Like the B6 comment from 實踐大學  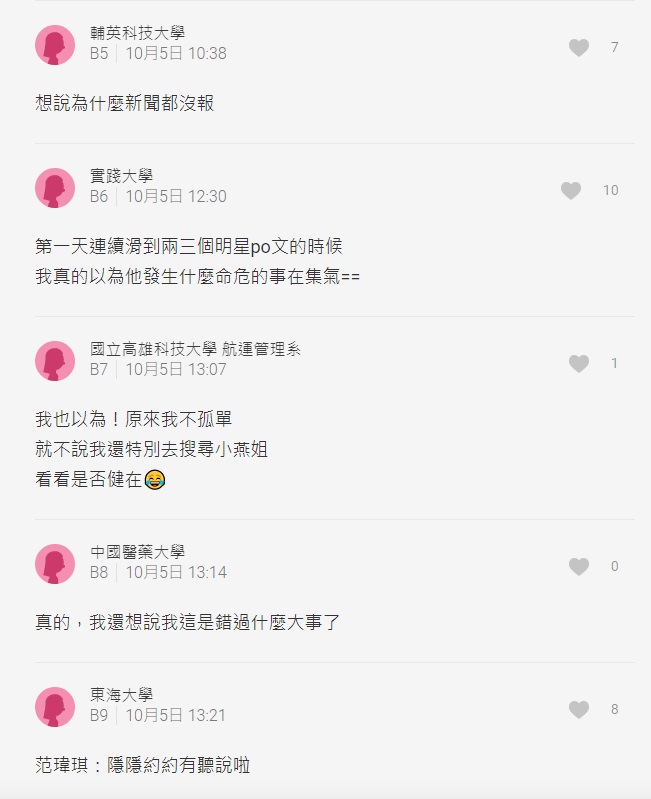tap(571, 191)
